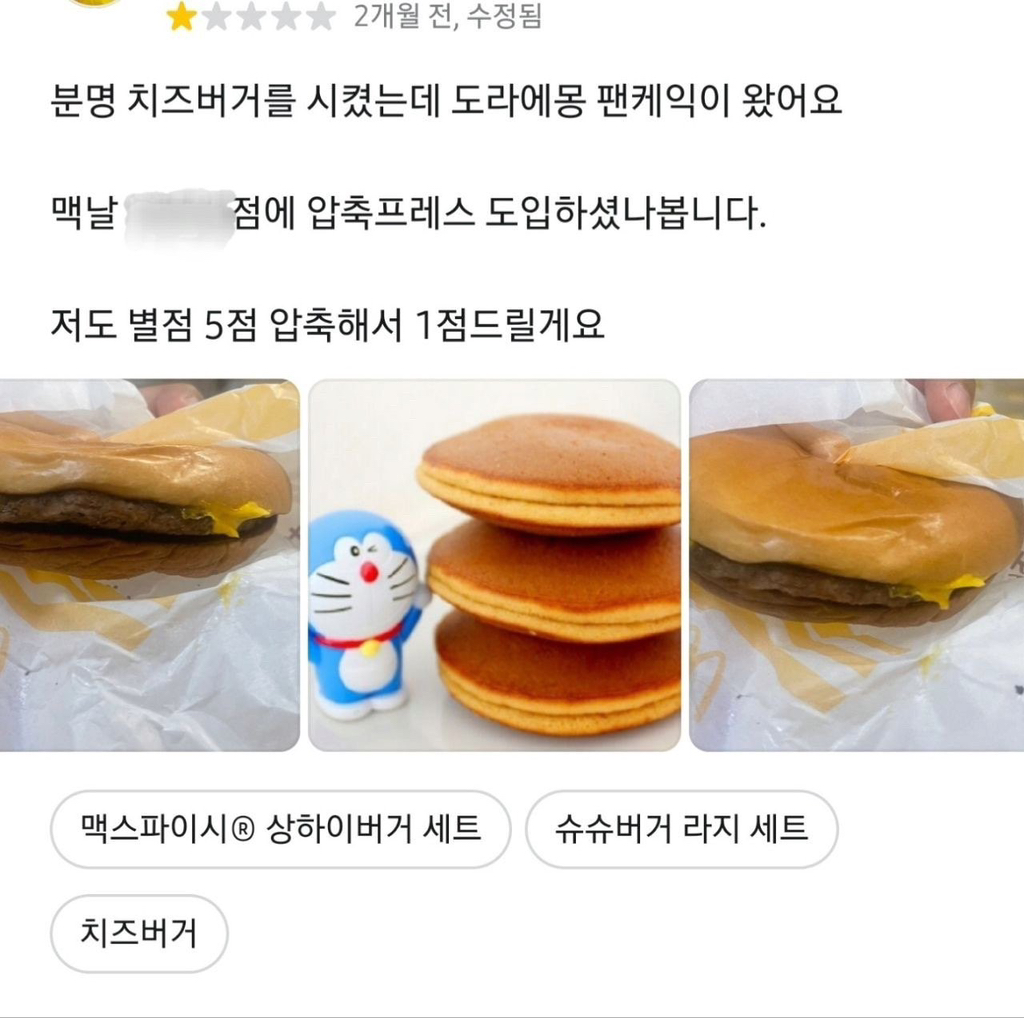1024x1018 pixels.
Task: Select the 맥스파이시 상하이버거 세트 chip
Action: point(280,829)
